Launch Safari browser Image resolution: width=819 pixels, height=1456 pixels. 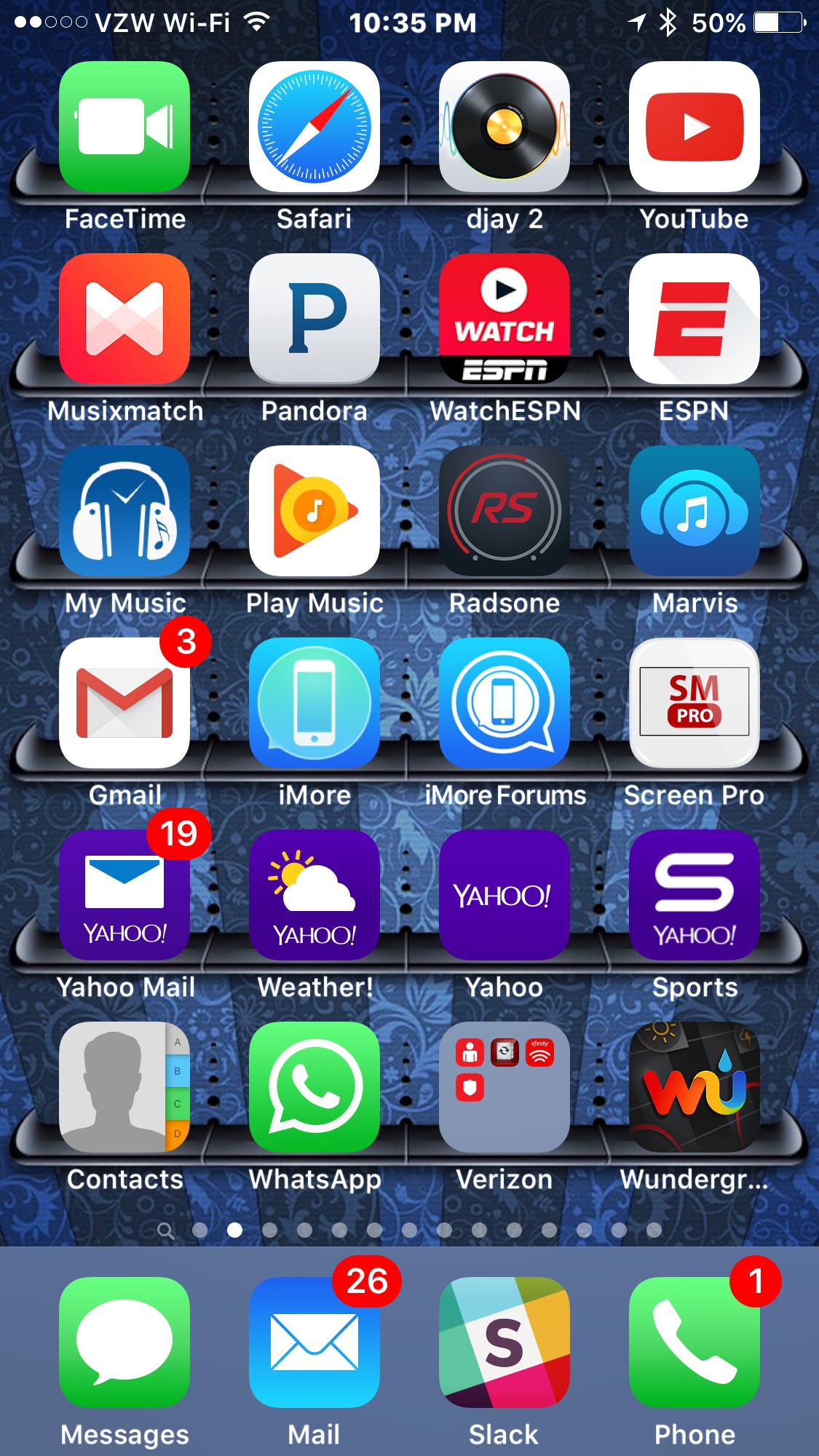coord(314,127)
